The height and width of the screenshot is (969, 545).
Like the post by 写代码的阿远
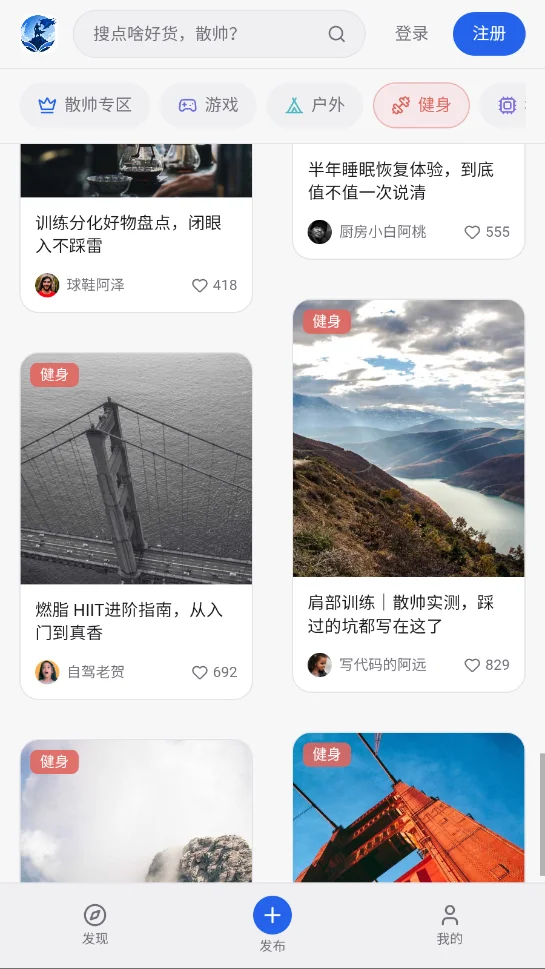tap(487, 664)
